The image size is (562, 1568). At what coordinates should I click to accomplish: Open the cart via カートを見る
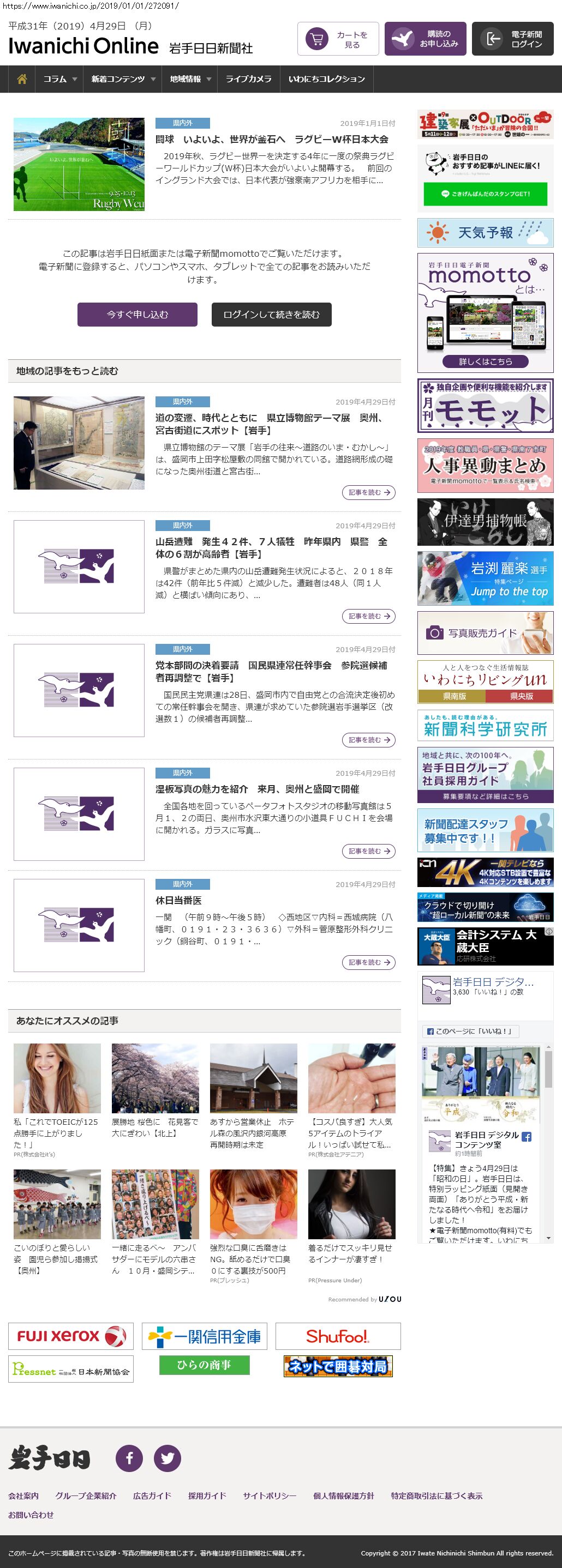(338, 40)
